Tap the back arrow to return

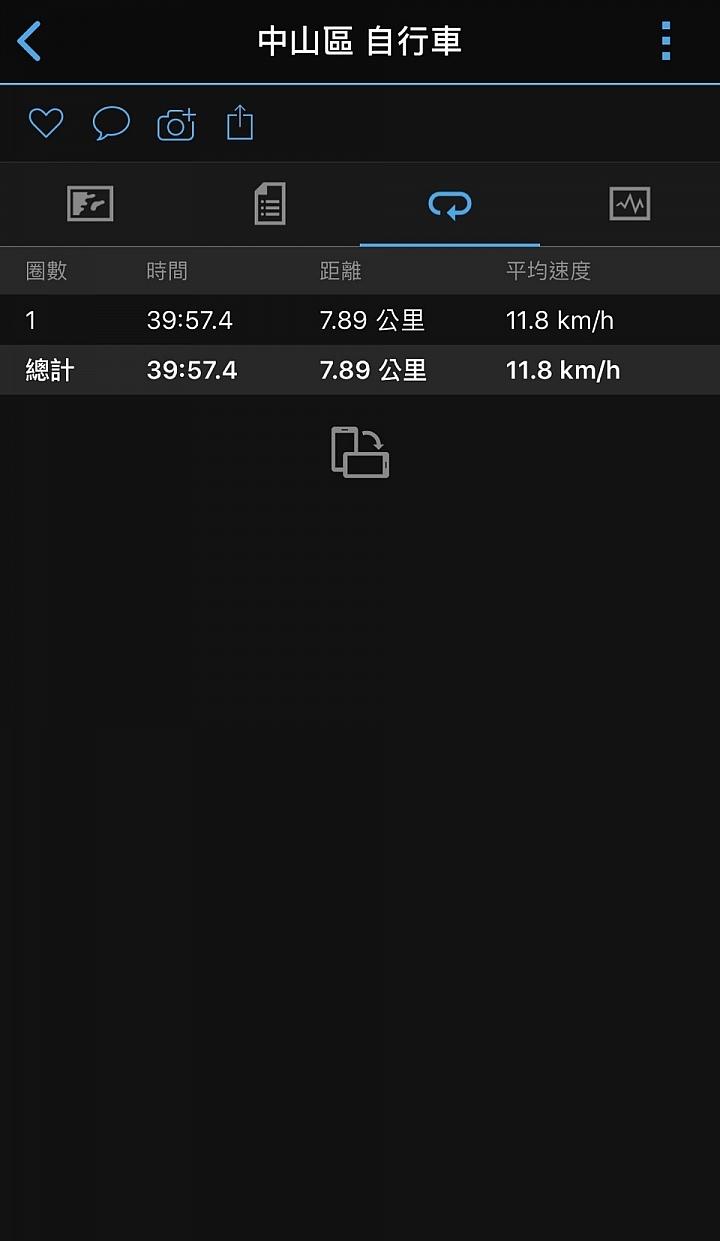pyautogui.click(x=30, y=42)
